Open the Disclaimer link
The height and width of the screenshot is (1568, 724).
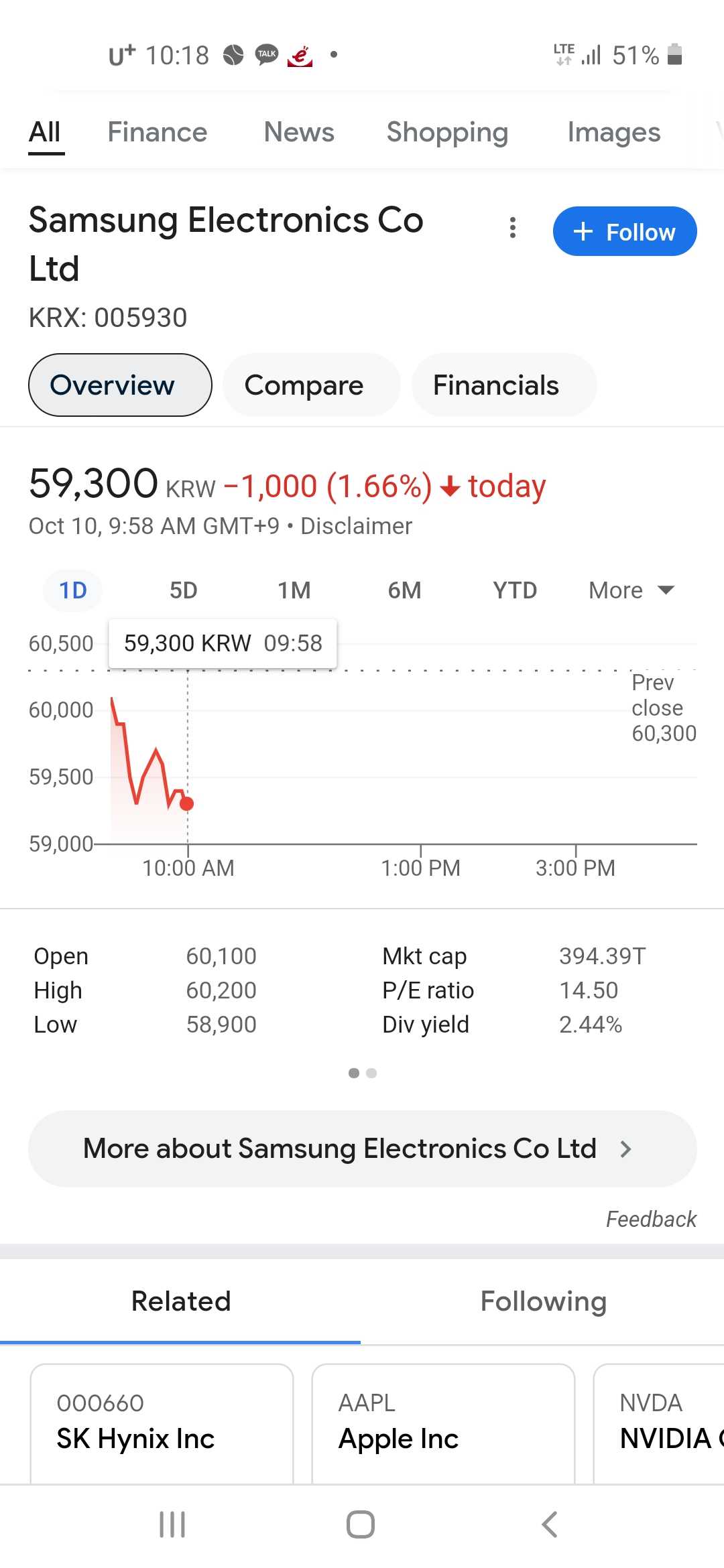(x=356, y=526)
